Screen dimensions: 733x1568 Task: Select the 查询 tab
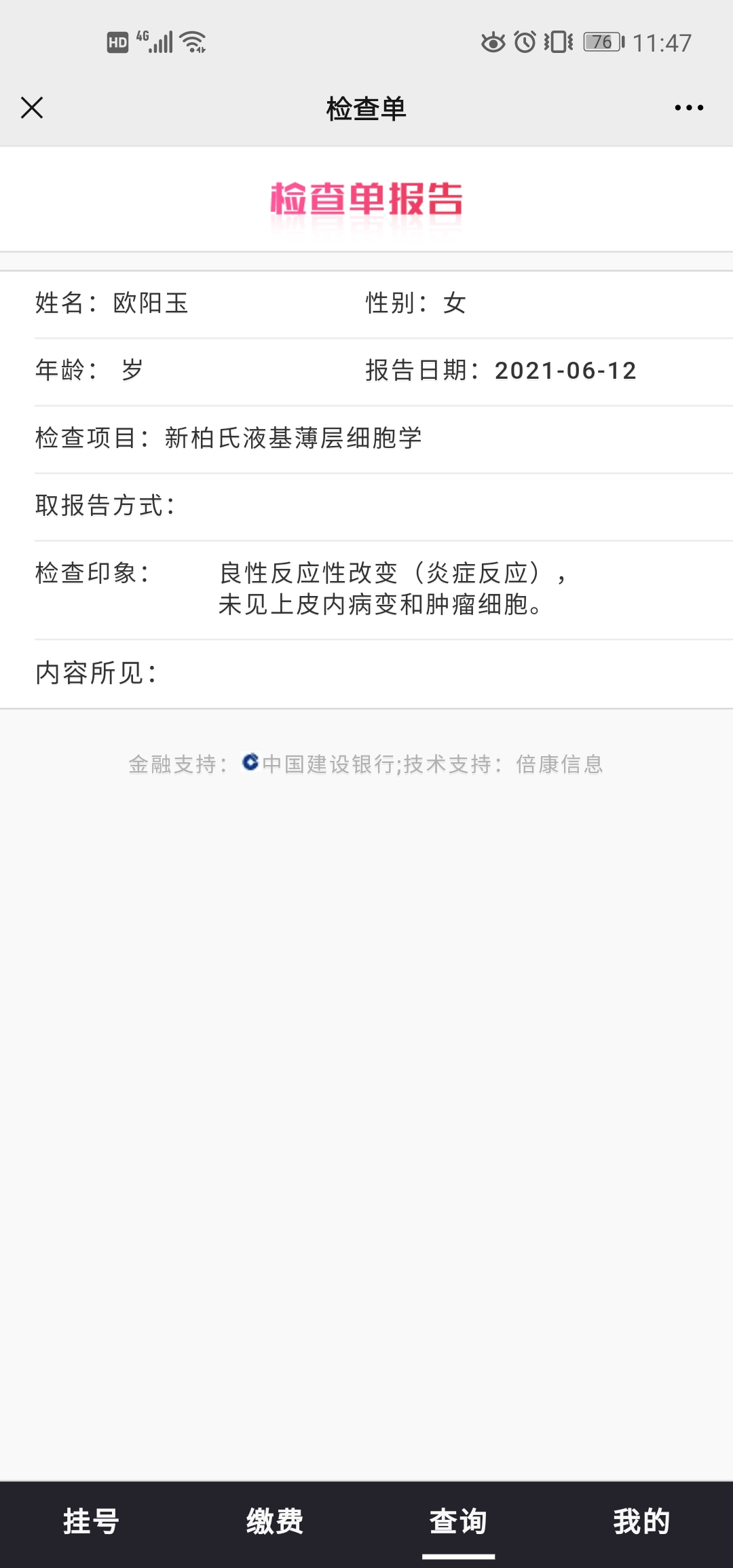click(x=458, y=1522)
